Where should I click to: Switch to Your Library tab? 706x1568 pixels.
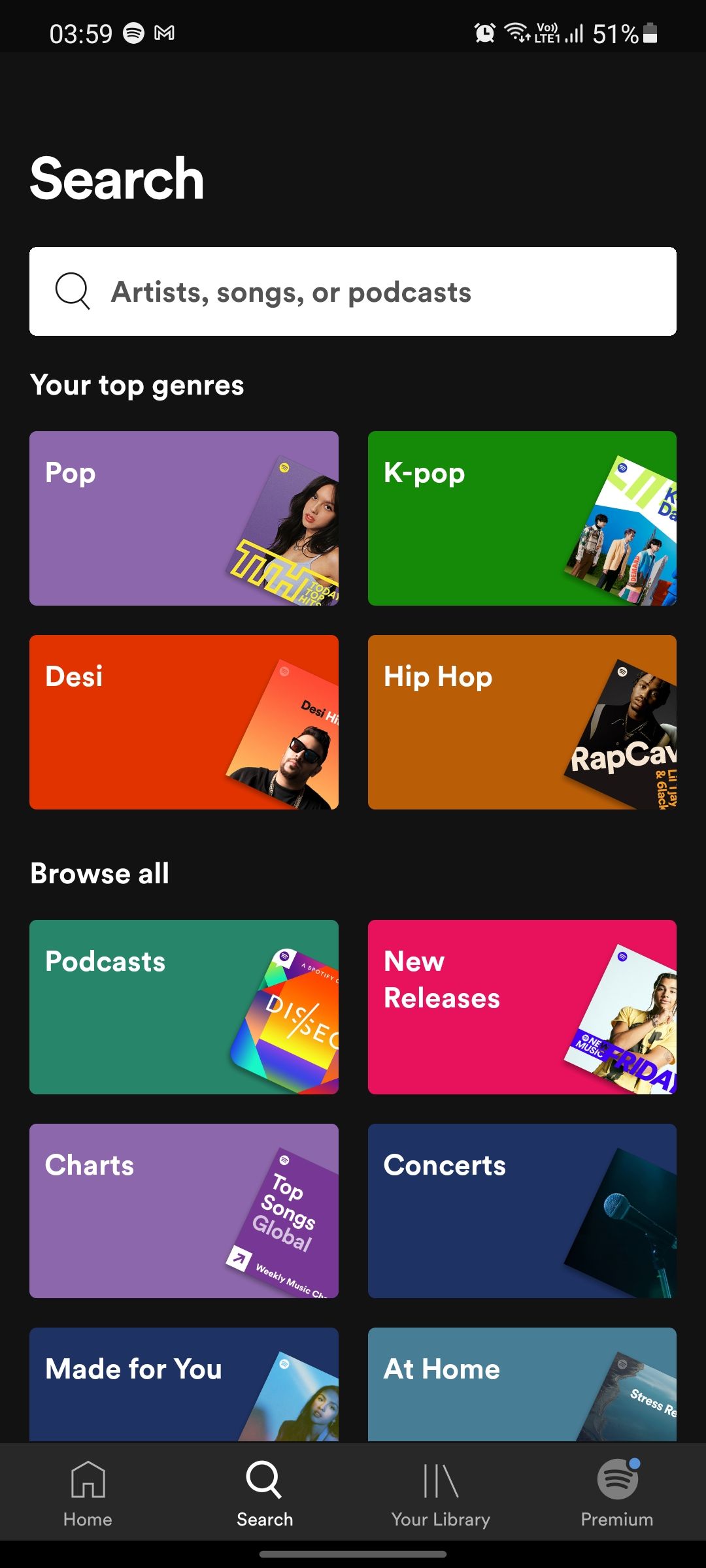click(x=441, y=1494)
